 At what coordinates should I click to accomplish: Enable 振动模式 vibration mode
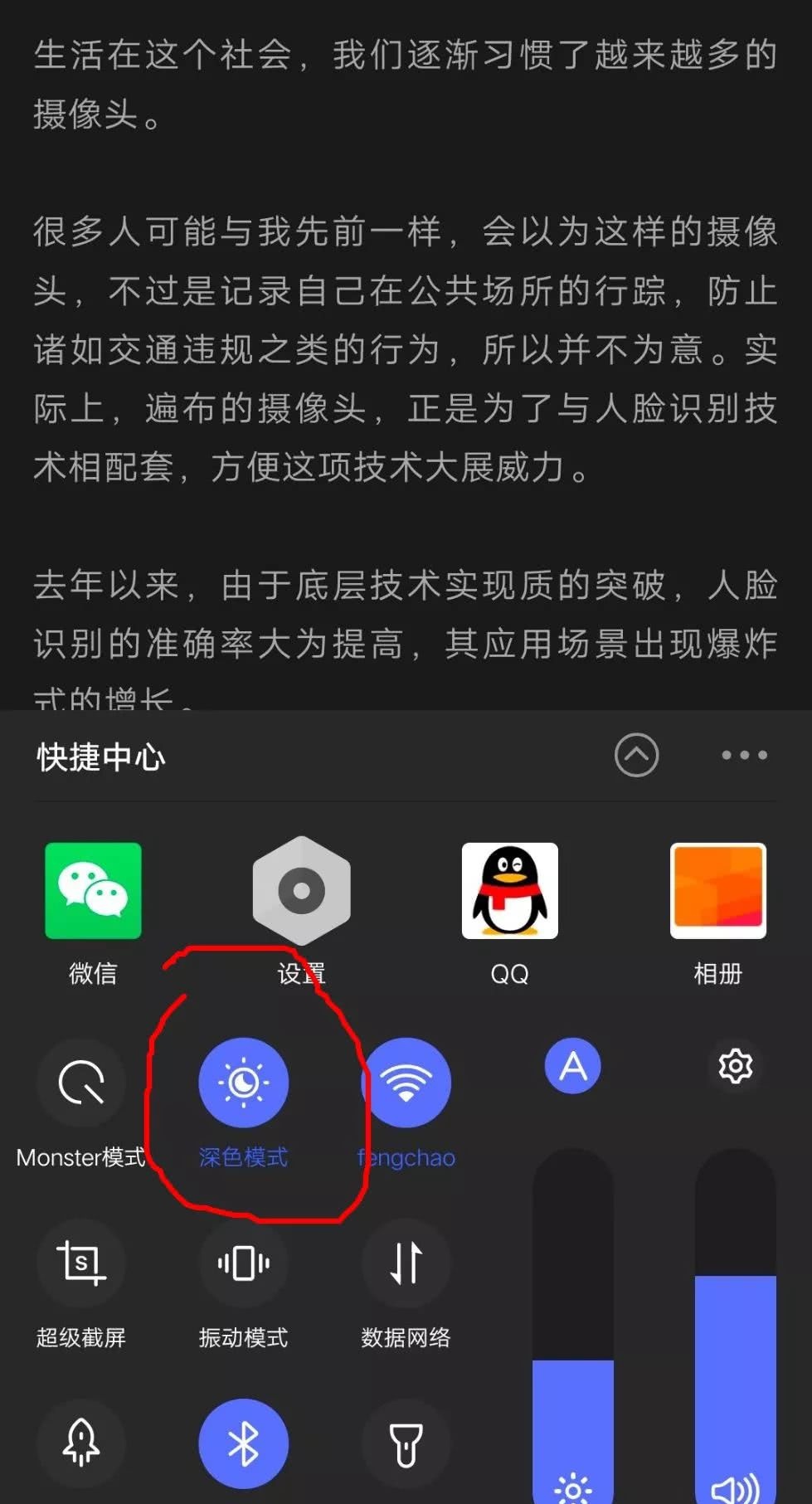click(243, 1263)
